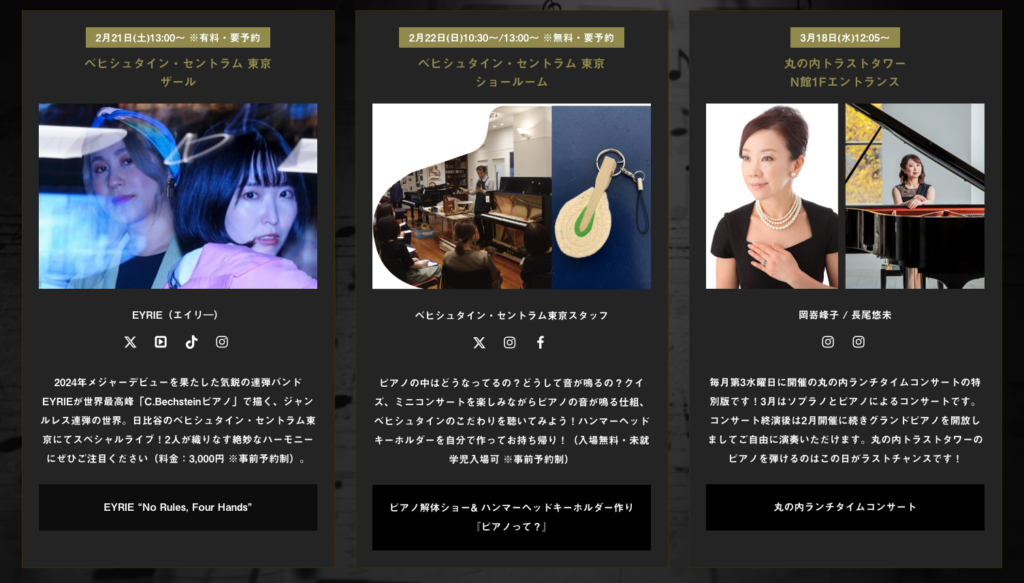Open first Instagram icon under 岡嵜峰子 / 長尾悠未
The width and height of the screenshot is (1024, 583).
pyautogui.click(x=828, y=342)
